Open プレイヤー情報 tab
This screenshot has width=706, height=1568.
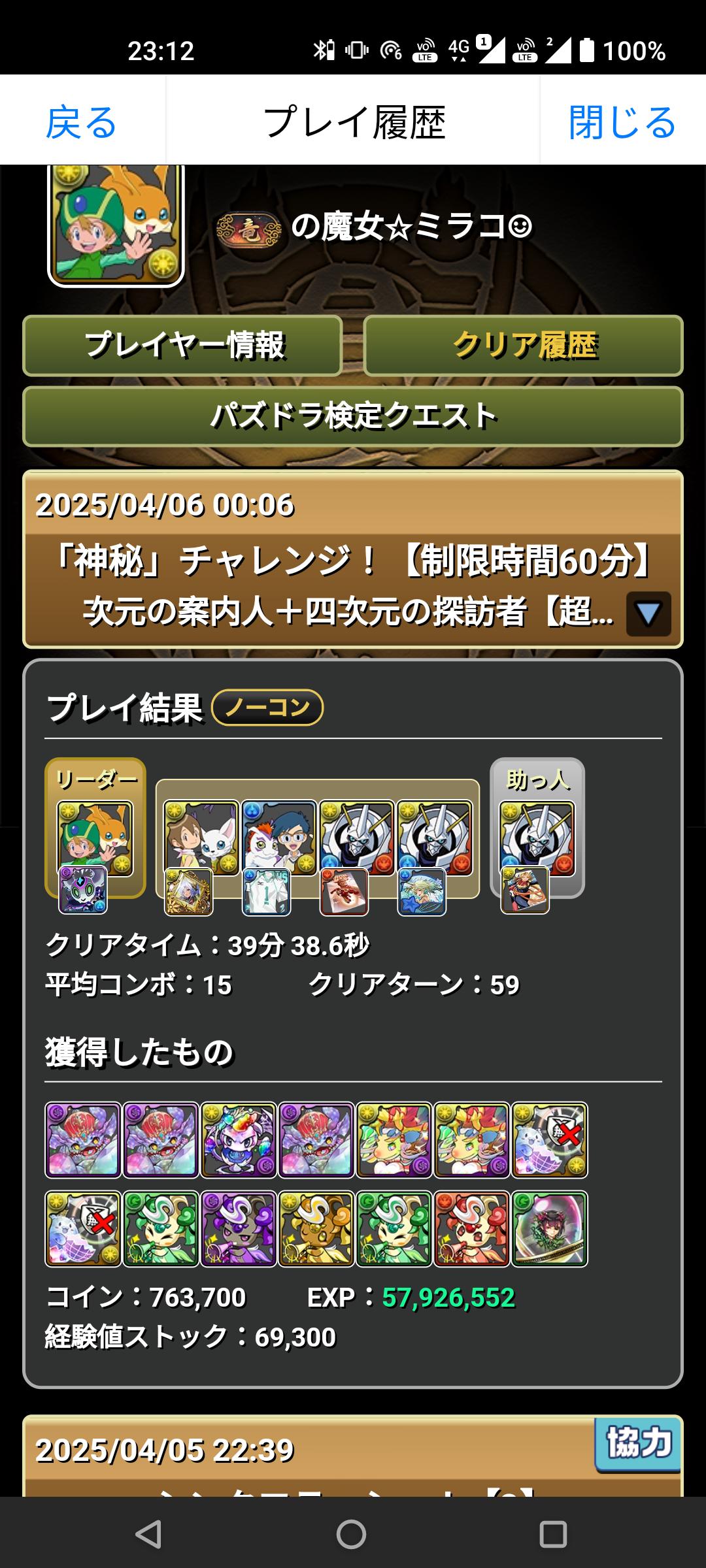point(183,346)
